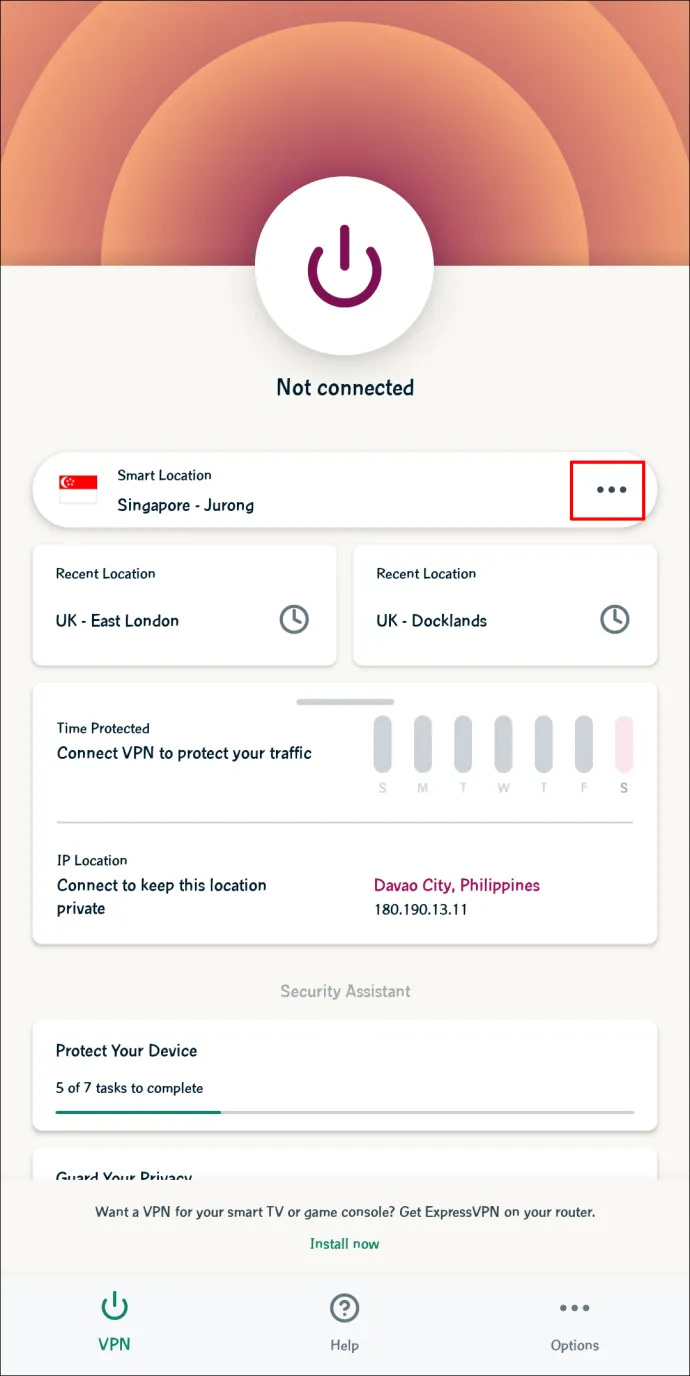Open the three-dot menu for Smart Location
Viewport: 690px width, 1376px height.
pyautogui.click(x=610, y=490)
